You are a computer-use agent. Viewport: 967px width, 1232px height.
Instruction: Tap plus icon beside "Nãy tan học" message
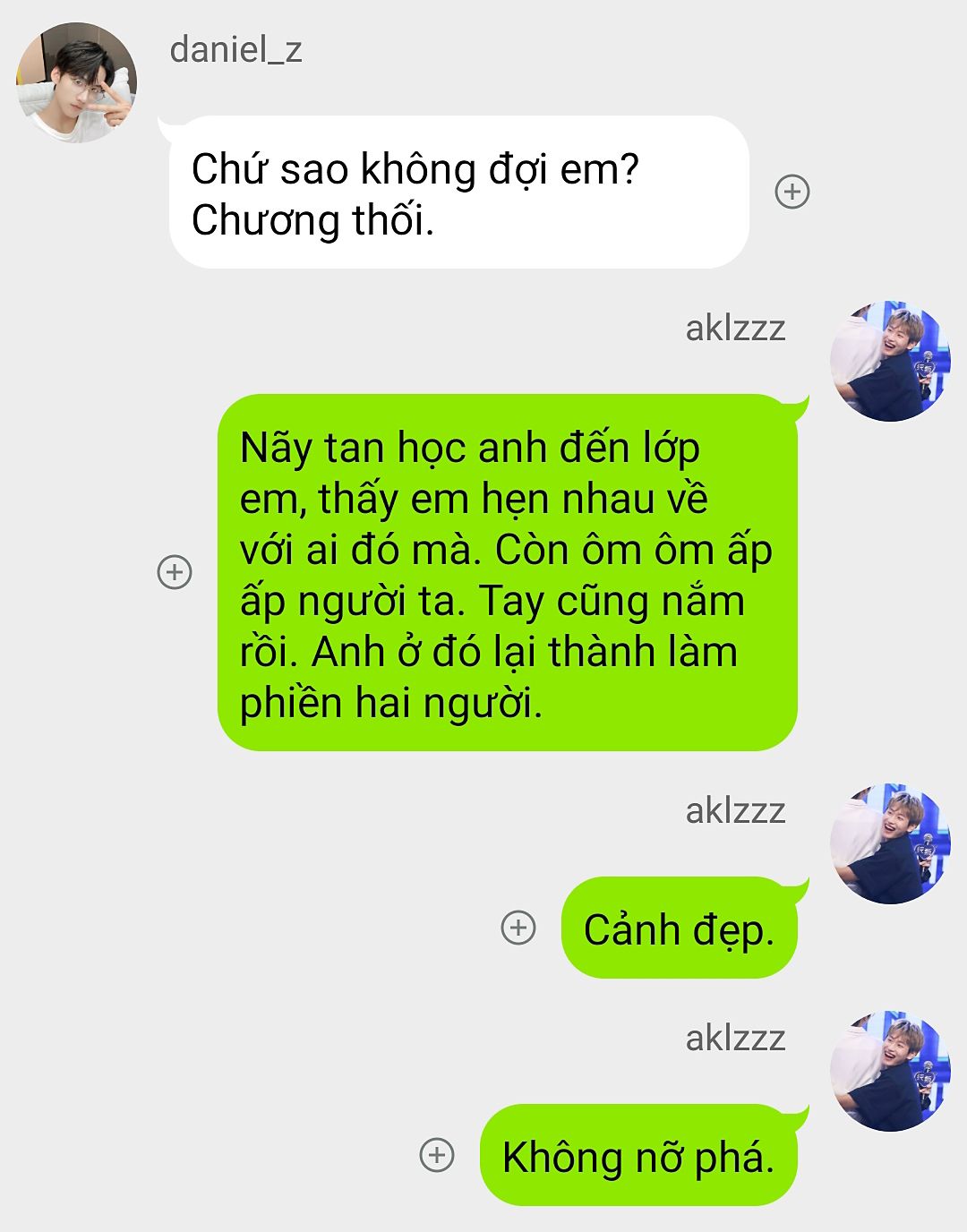[175, 572]
